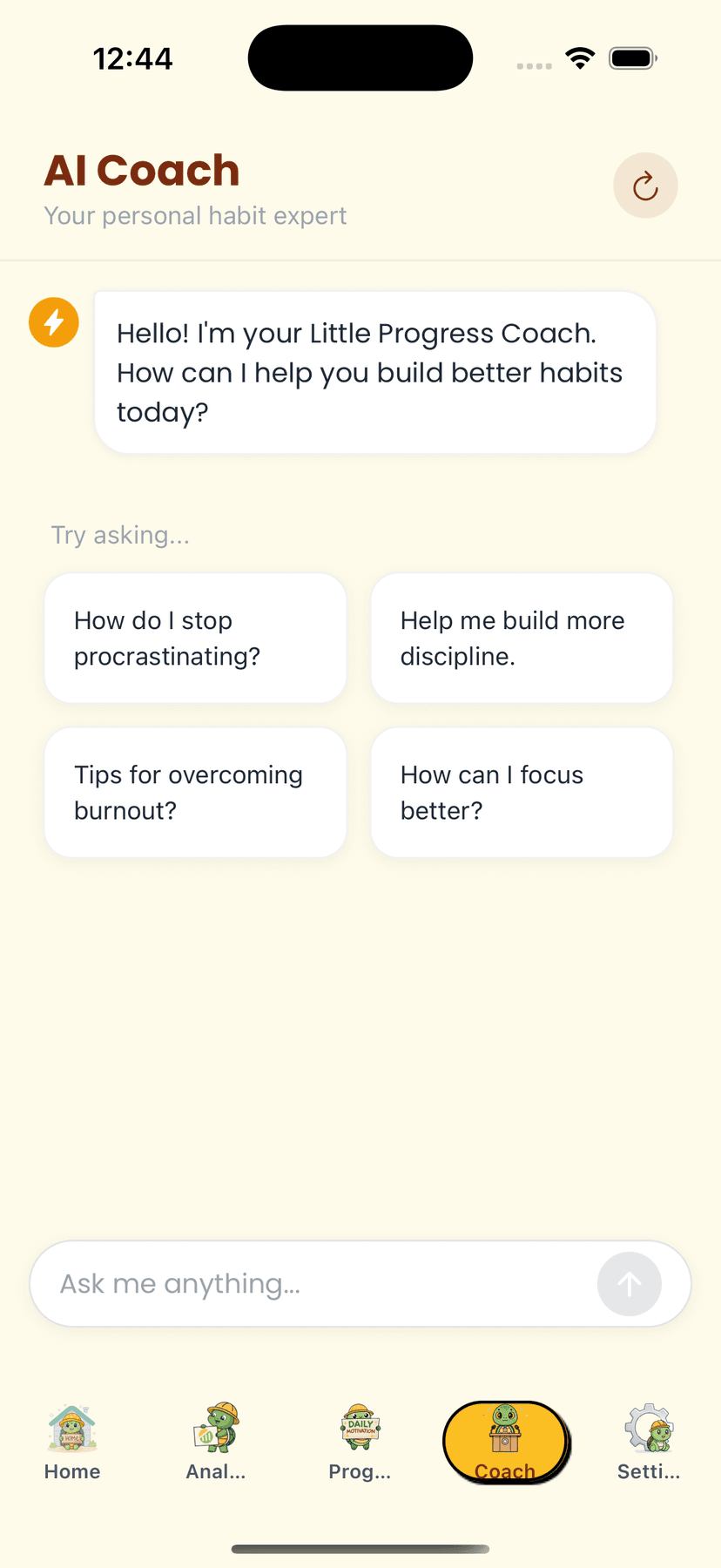Select "Tips for overcoming burnout?" prompt
The width and height of the screenshot is (721, 1568).
pyautogui.click(x=195, y=793)
